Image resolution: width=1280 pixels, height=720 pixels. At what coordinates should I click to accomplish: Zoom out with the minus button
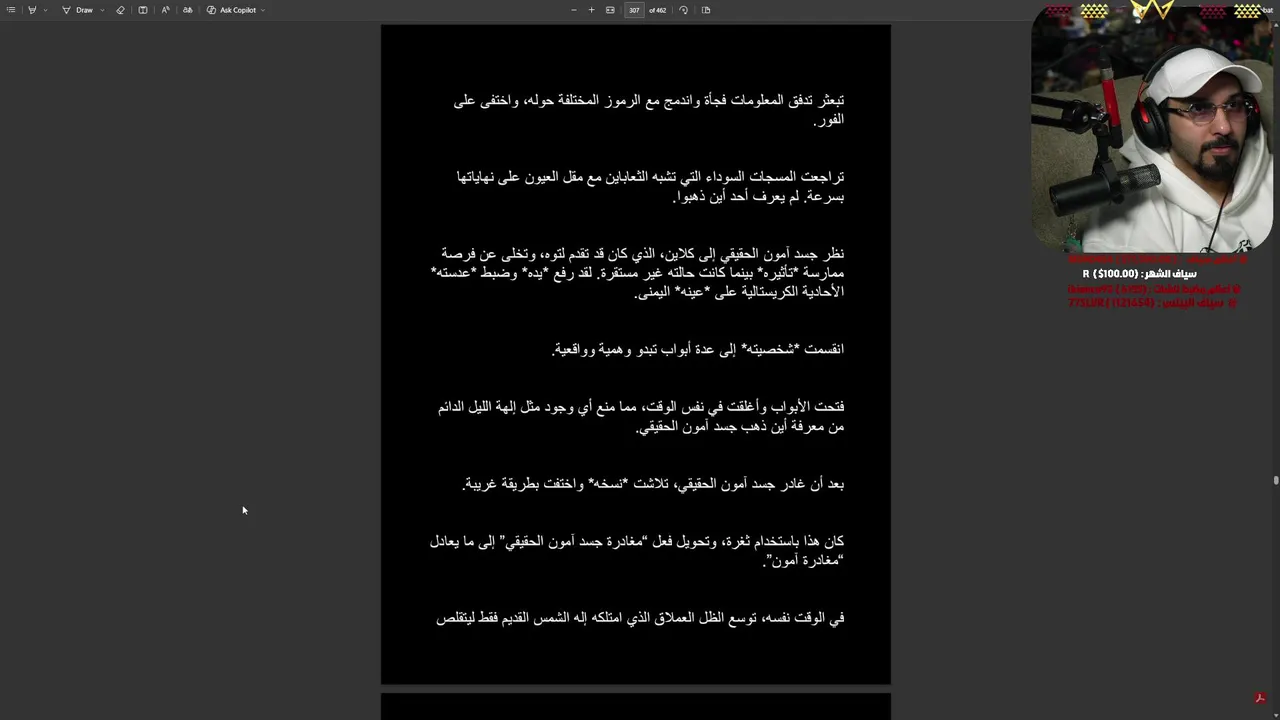click(x=573, y=10)
